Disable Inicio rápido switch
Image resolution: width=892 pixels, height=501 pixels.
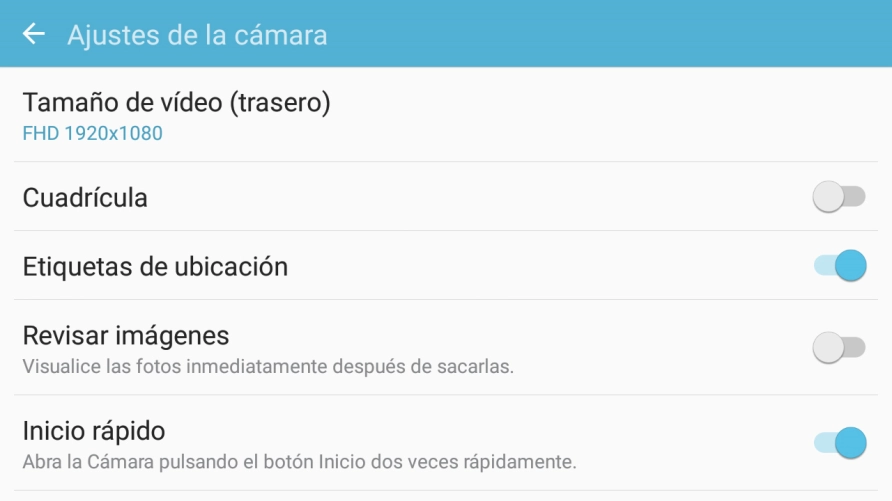(x=838, y=442)
